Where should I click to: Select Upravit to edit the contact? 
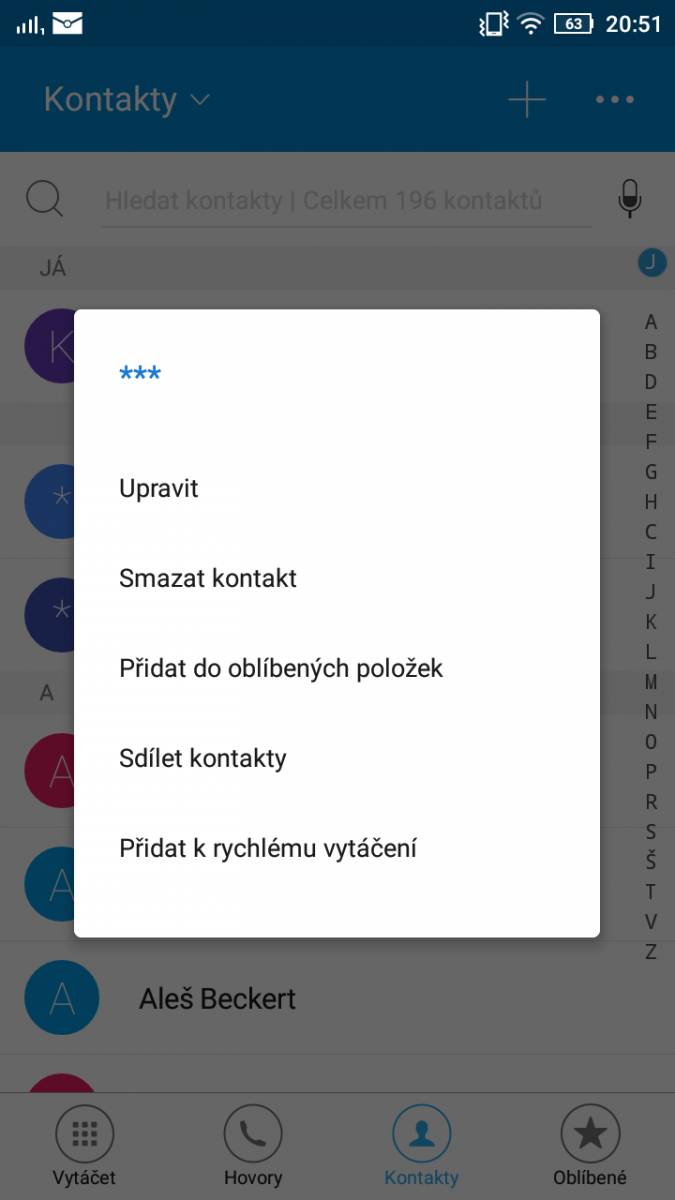337,489
